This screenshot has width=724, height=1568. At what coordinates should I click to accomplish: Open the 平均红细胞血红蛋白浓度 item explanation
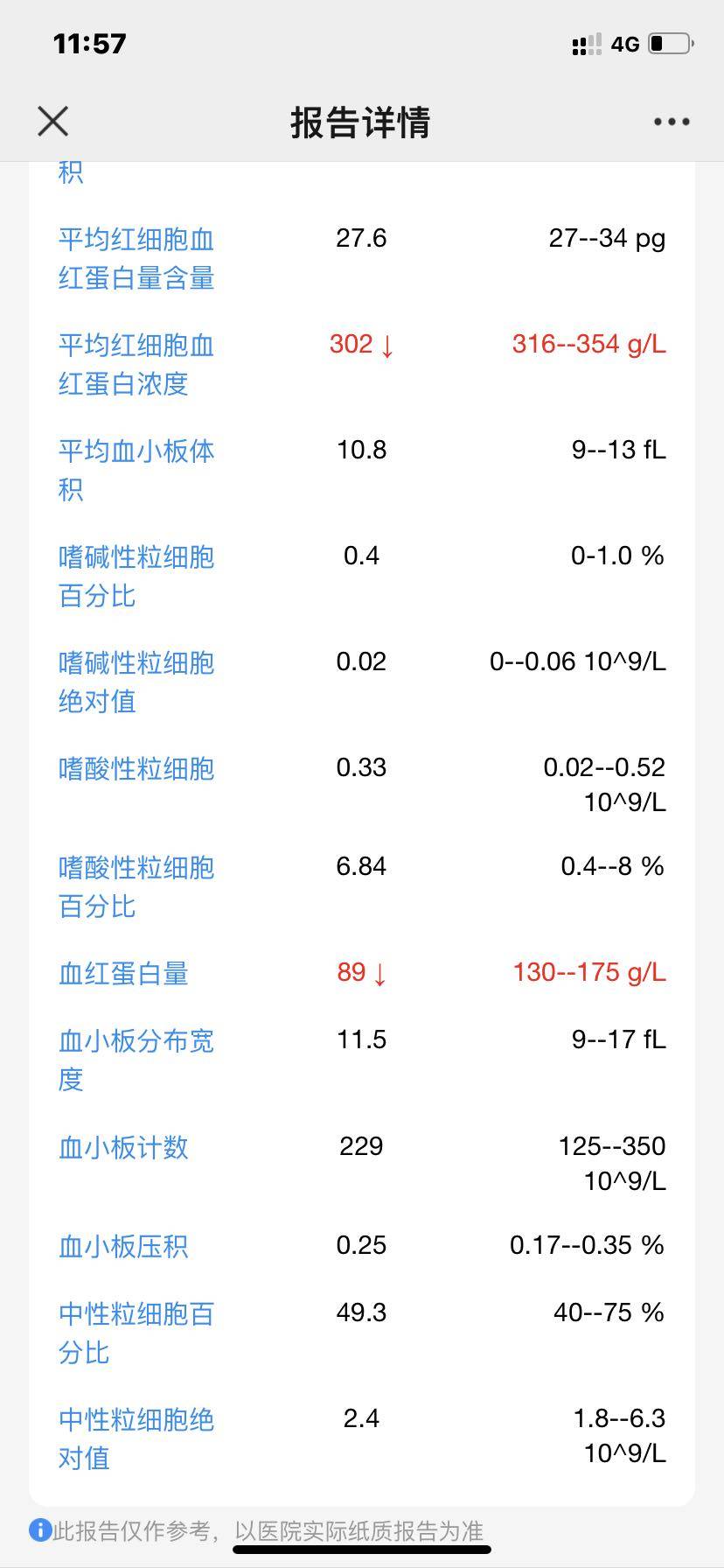[x=136, y=364]
